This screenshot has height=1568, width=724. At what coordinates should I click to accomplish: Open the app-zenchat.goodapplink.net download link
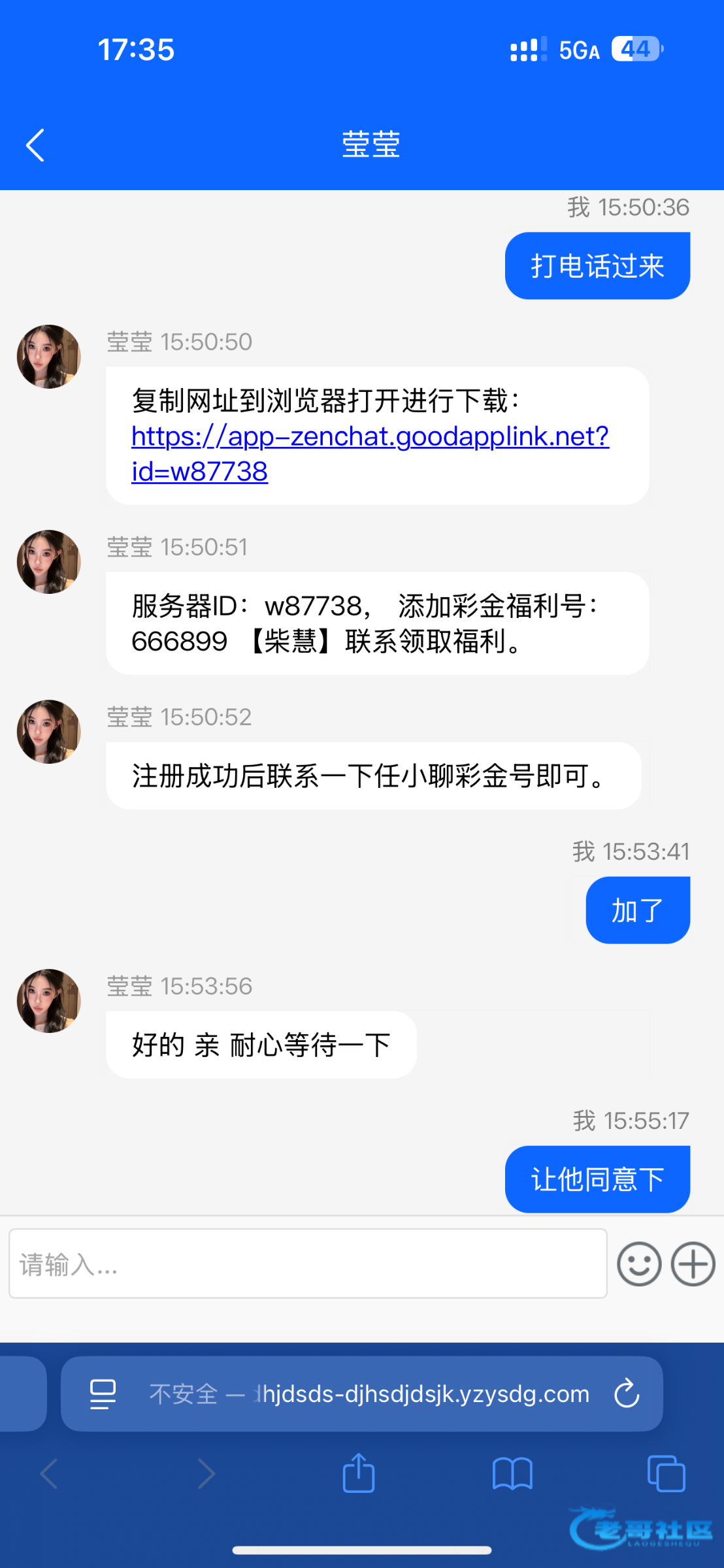tap(370, 437)
